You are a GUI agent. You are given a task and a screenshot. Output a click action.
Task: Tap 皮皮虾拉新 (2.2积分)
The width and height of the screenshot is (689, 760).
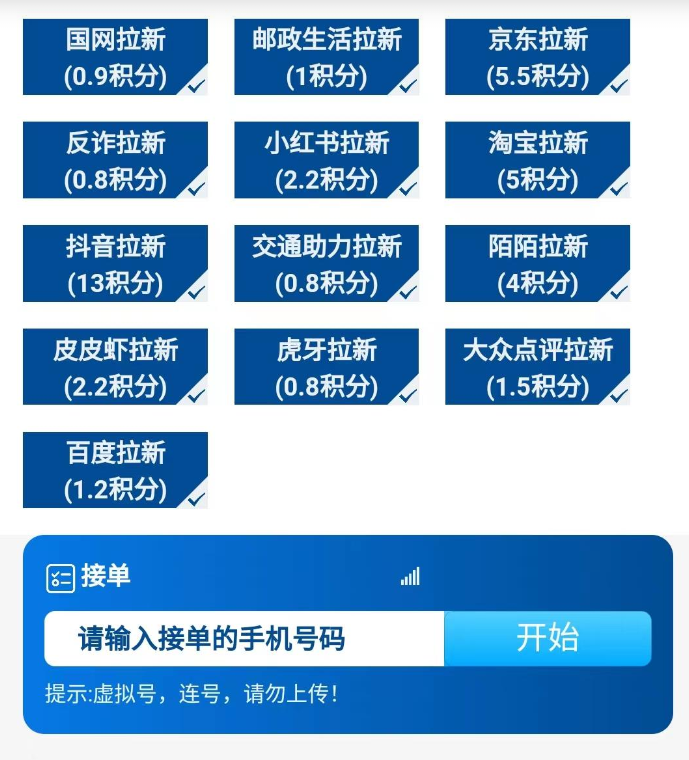click(x=115, y=367)
